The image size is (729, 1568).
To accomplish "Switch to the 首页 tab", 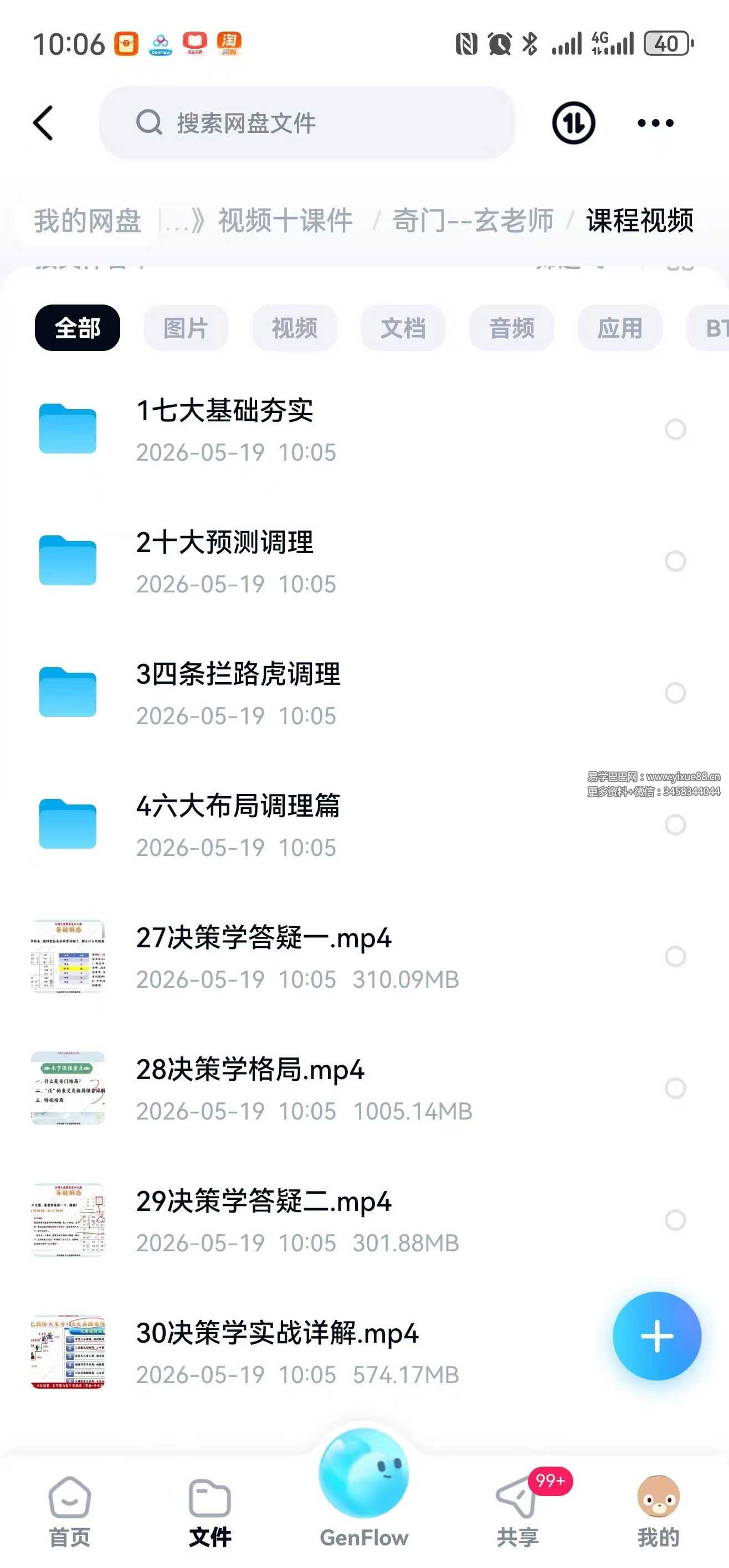I will (69, 1512).
